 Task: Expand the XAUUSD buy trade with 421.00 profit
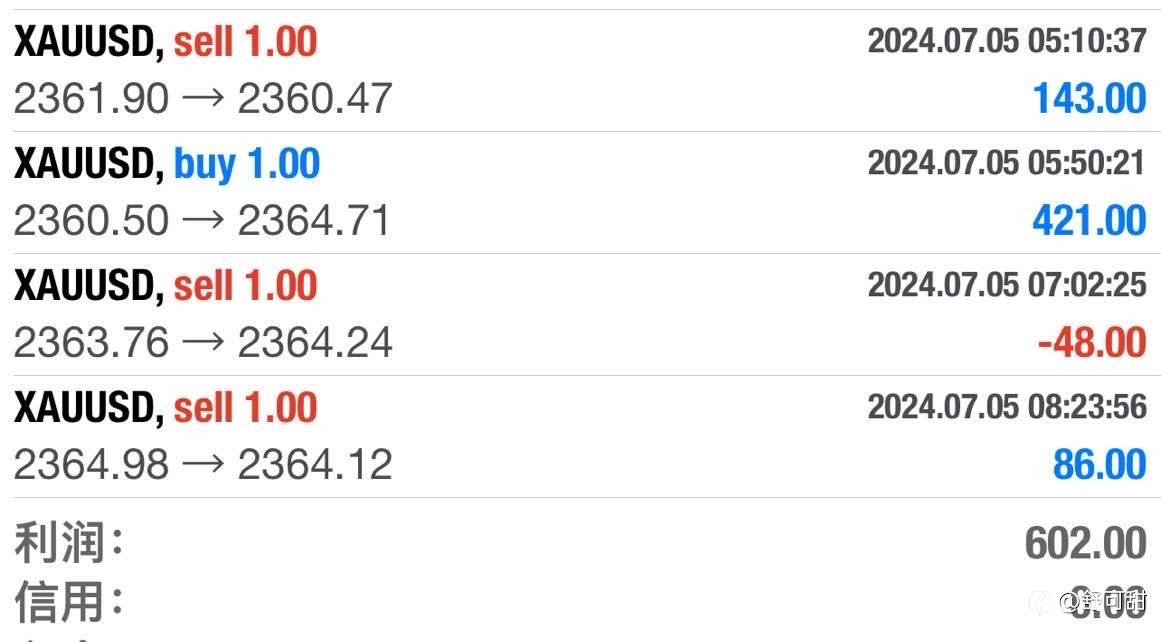(x=580, y=193)
